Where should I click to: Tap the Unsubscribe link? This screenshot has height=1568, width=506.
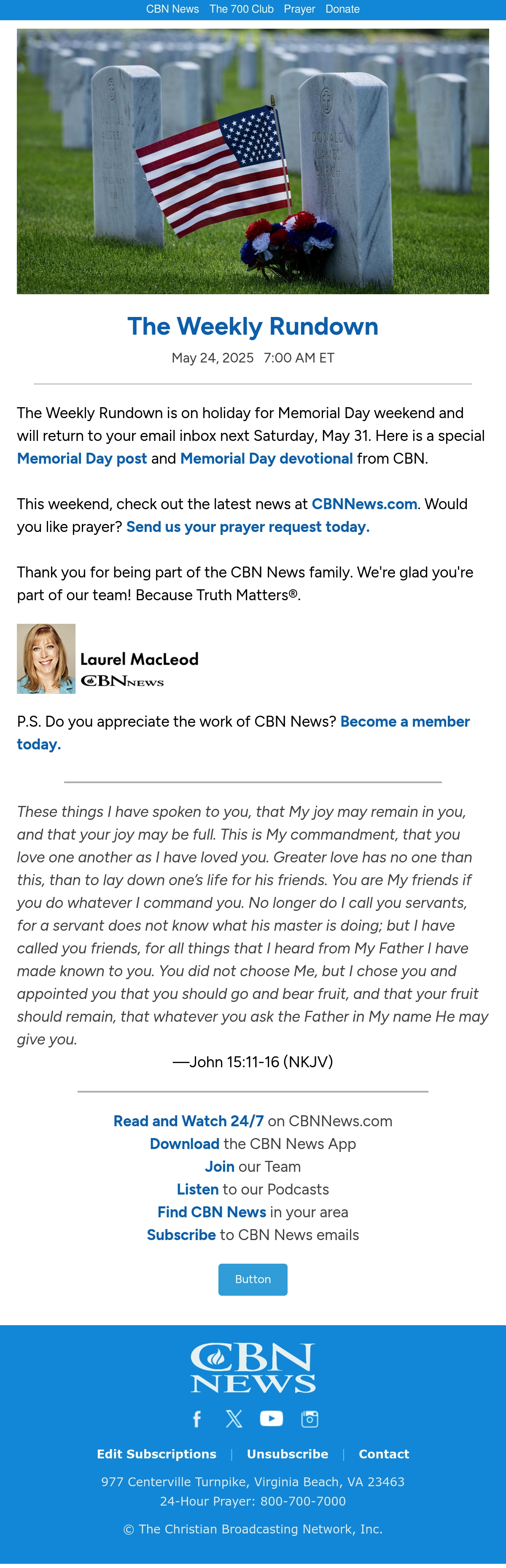pyautogui.click(x=288, y=1454)
